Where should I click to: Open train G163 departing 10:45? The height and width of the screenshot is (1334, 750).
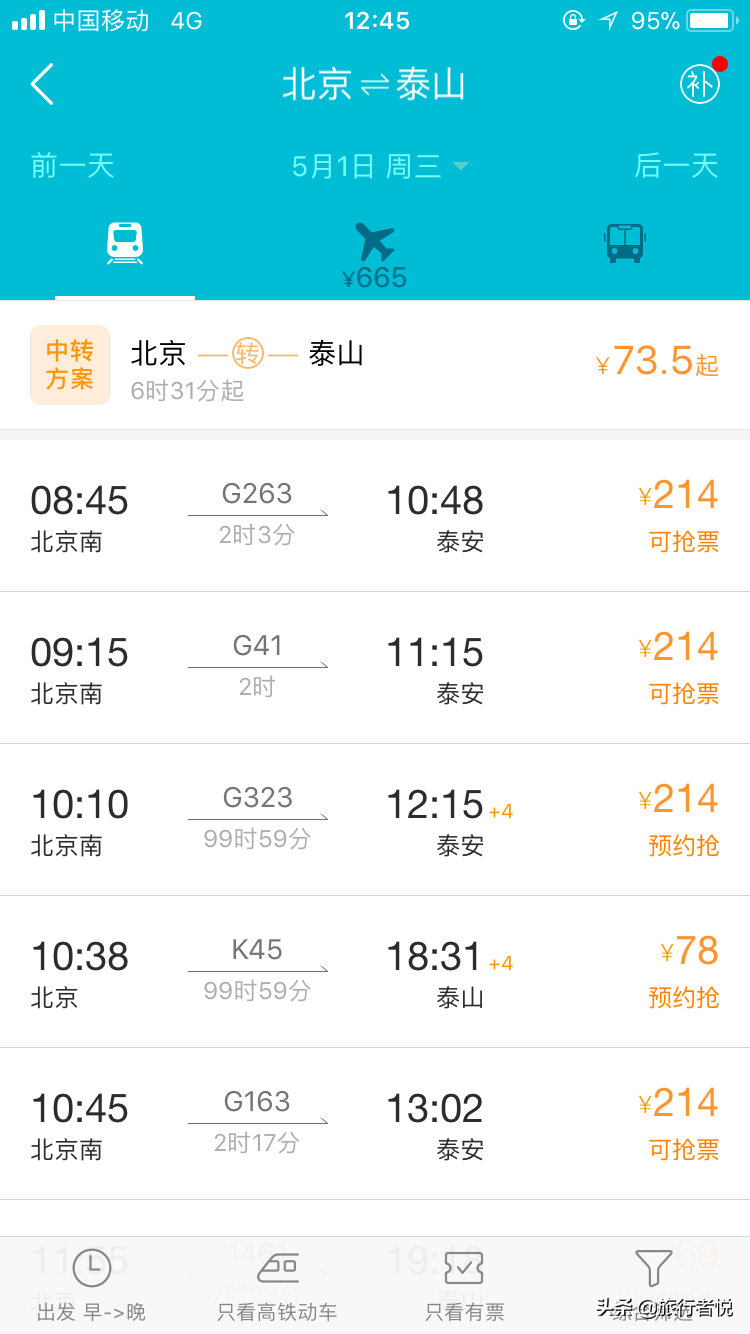pyautogui.click(x=375, y=1124)
